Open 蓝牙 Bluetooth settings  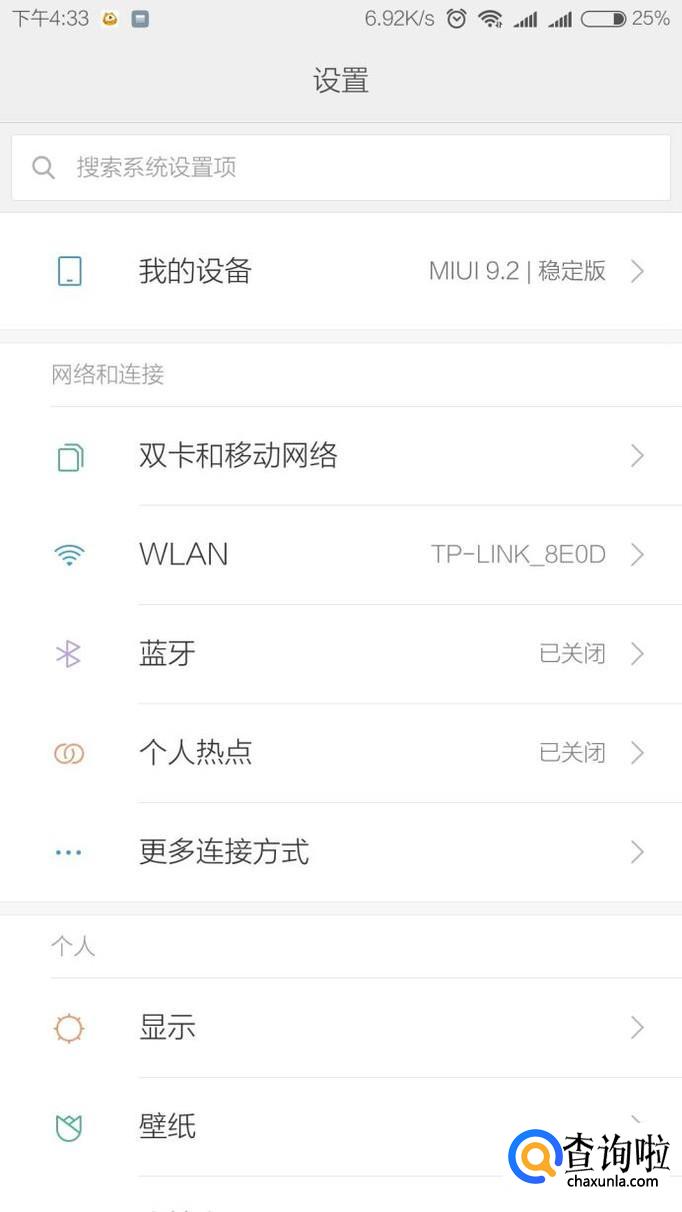340,654
